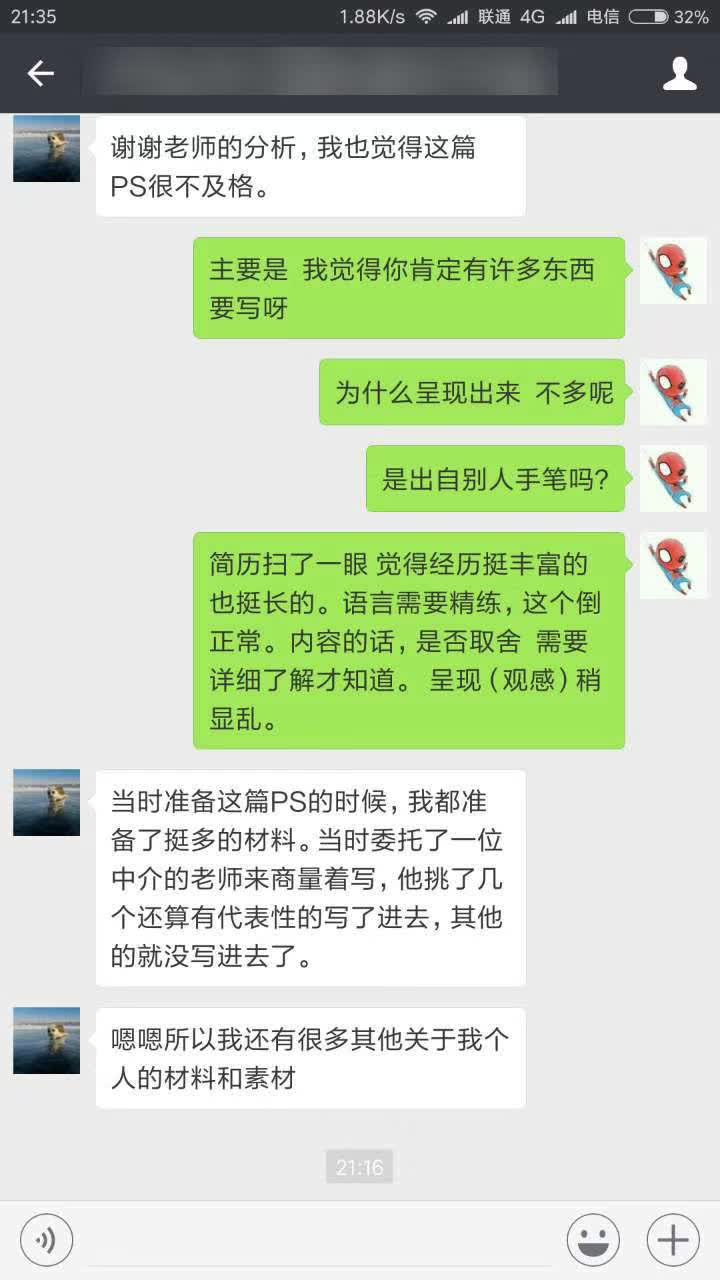Image resolution: width=720 pixels, height=1280 pixels.
Task: Open the plus attachments menu
Action: click(x=673, y=1241)
